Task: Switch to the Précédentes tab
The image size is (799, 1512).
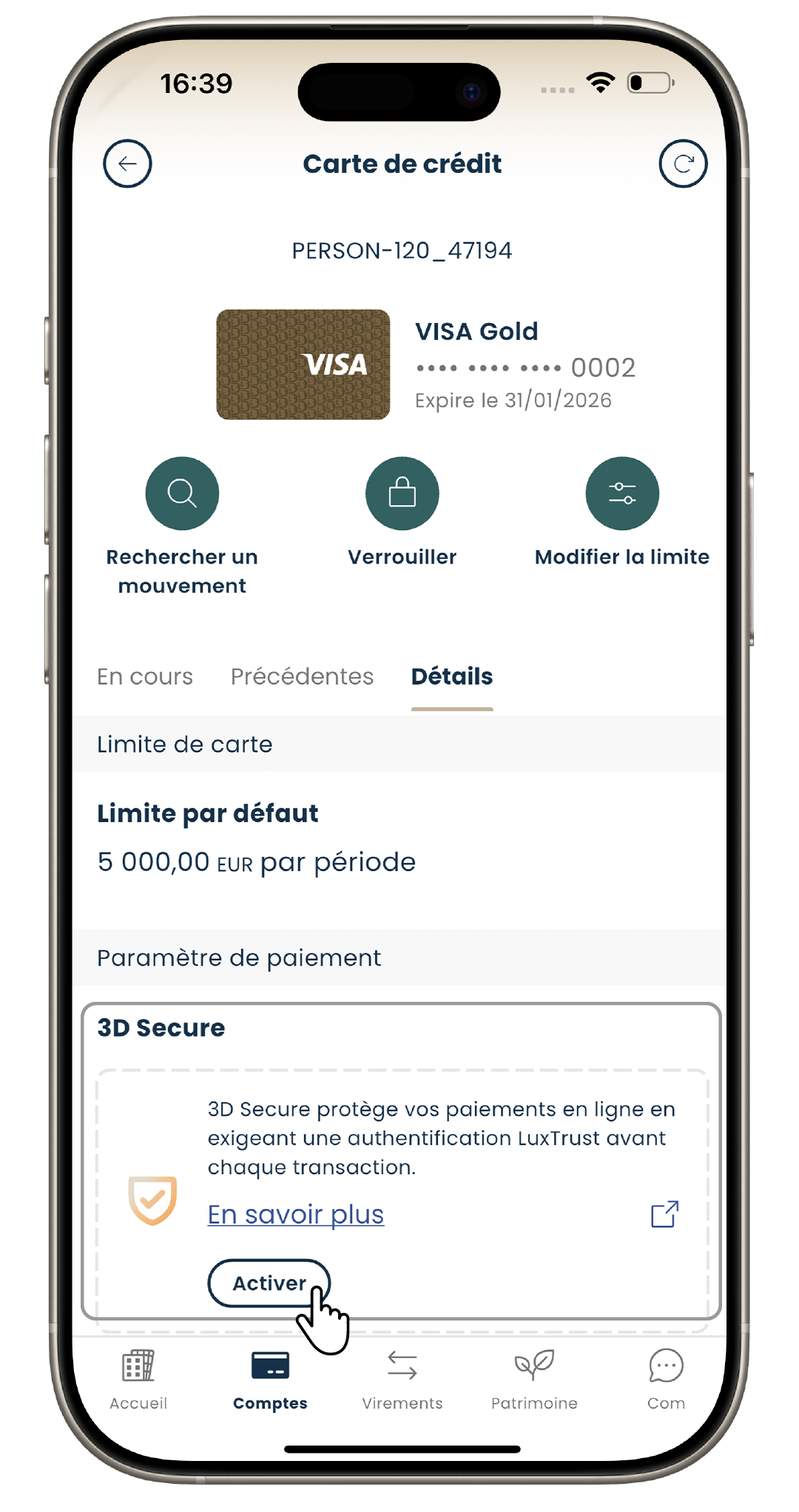Action: click(302, 677)
